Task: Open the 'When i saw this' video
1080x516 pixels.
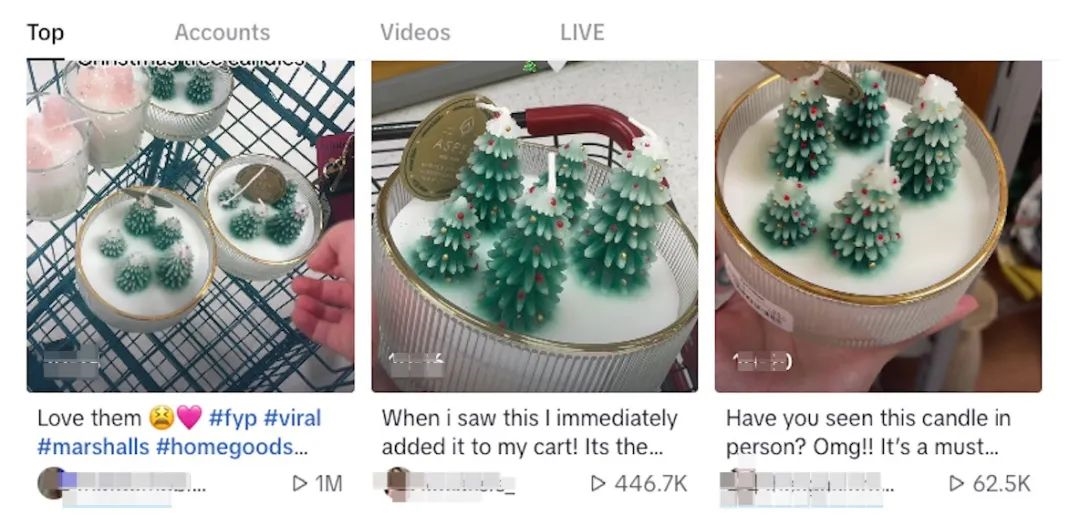Action: coord(534,226)
